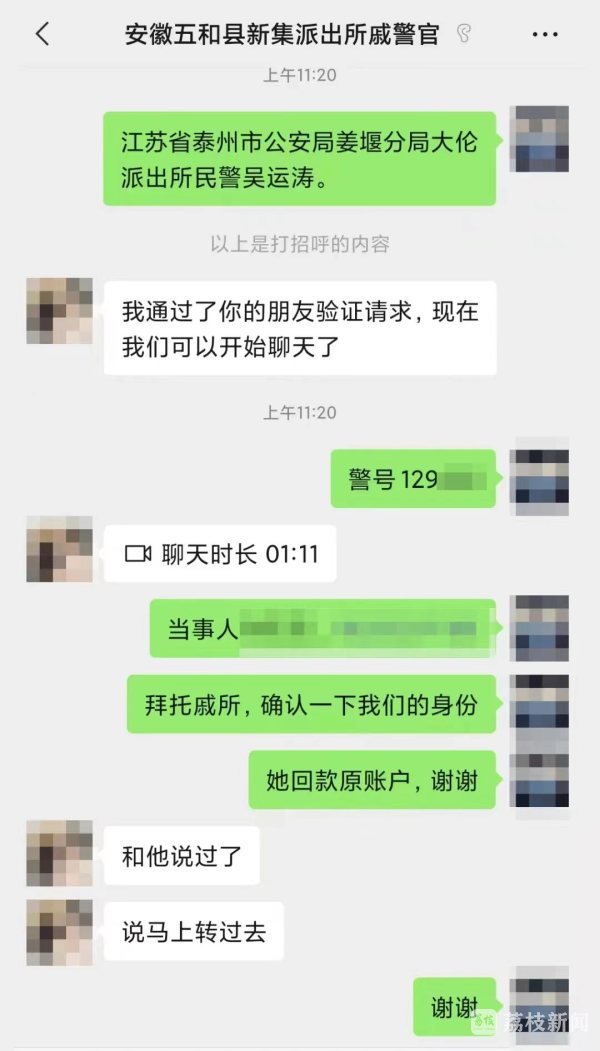This screenshot has width=600, height=1051.
Task: Open the video call record 聊天时长 01:11
Action: [x=220, y=553]
